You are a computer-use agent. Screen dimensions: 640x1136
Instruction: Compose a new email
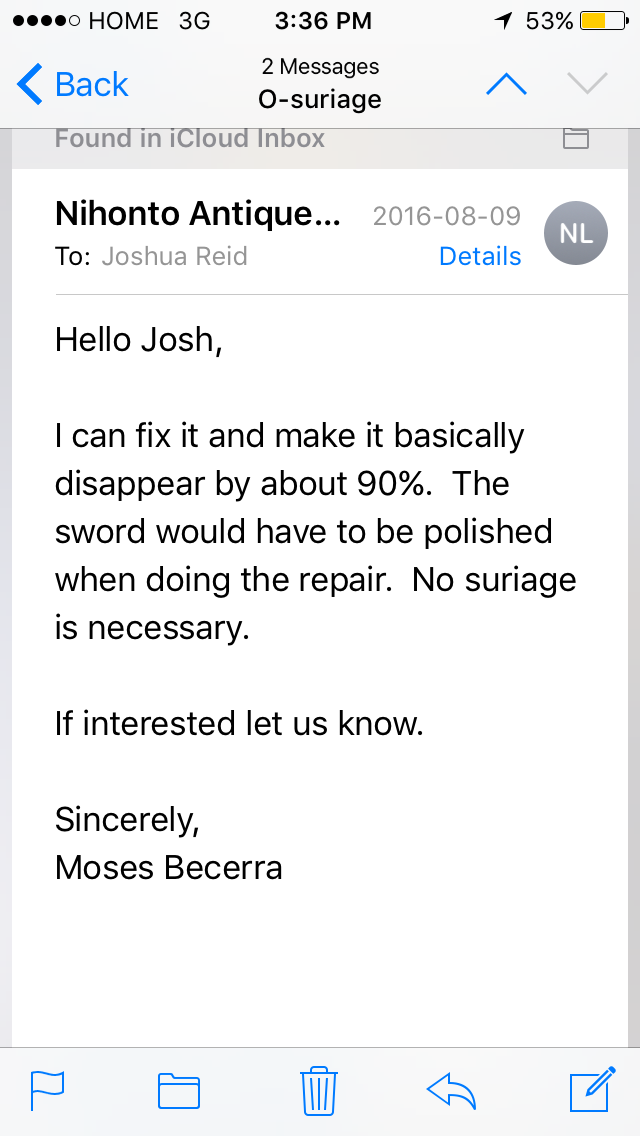coord(593,1089)
